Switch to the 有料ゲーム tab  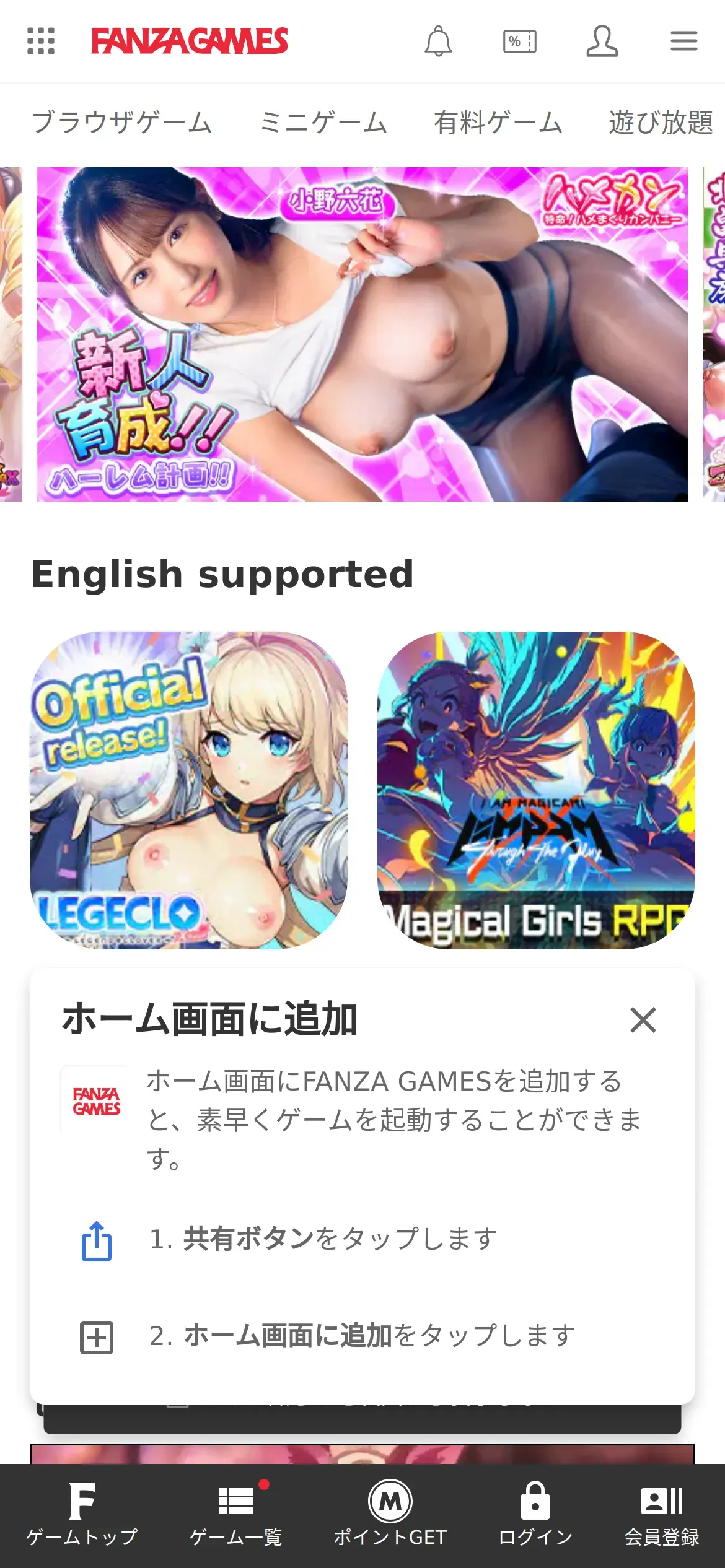coord(498,122)
